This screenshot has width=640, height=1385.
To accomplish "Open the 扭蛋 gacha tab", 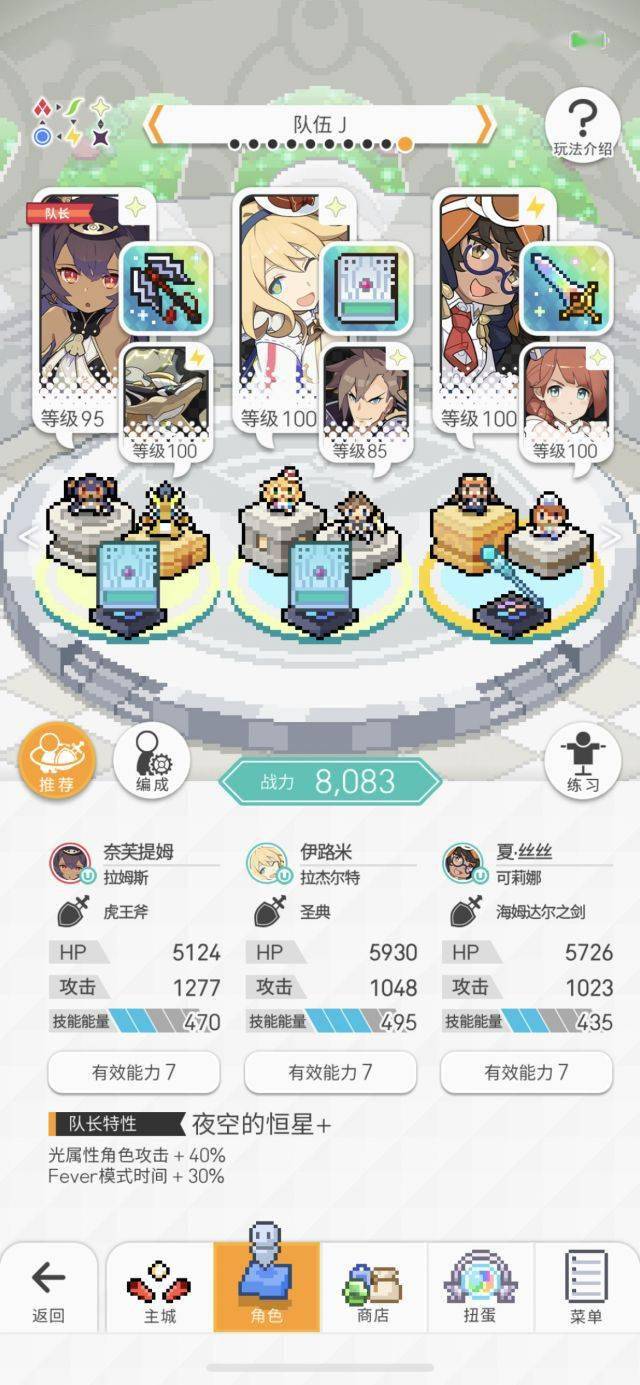I will pyautogui.click(x=480, y=1290).
